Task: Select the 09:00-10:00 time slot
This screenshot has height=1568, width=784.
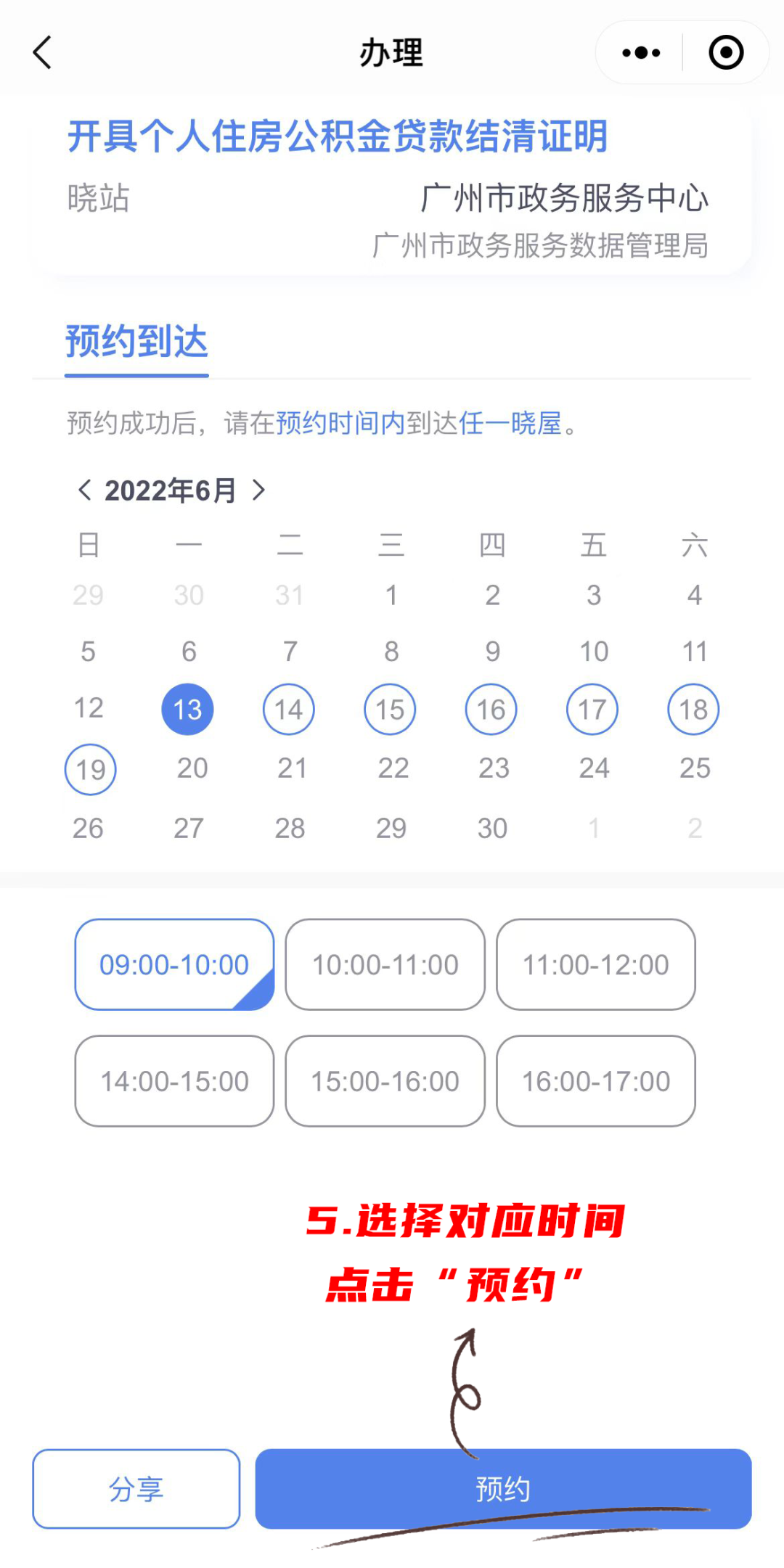Action: point(174,964)
